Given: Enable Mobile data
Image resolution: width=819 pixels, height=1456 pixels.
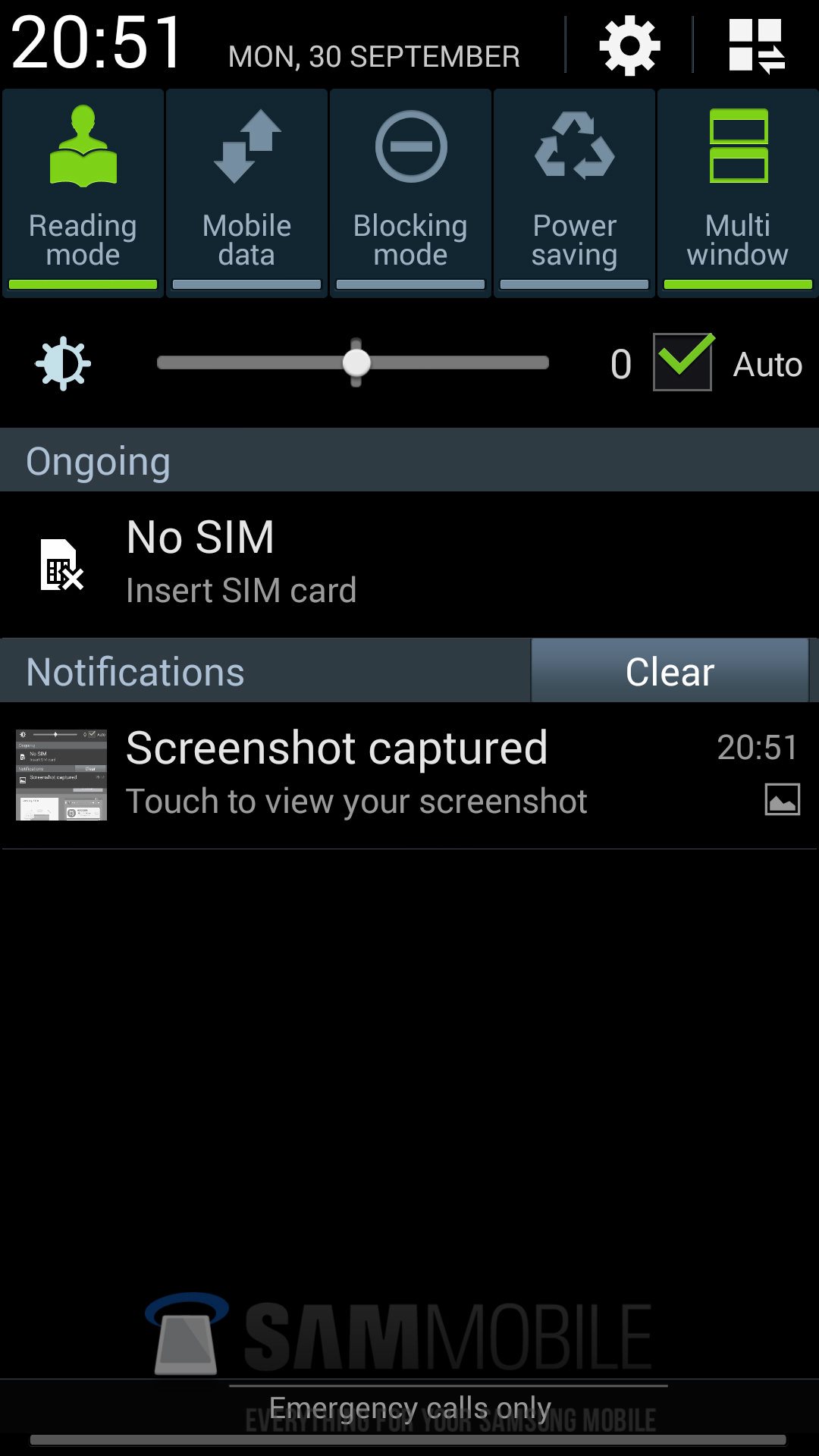Looking at the screenshot, I should click(x=246, y=193).
